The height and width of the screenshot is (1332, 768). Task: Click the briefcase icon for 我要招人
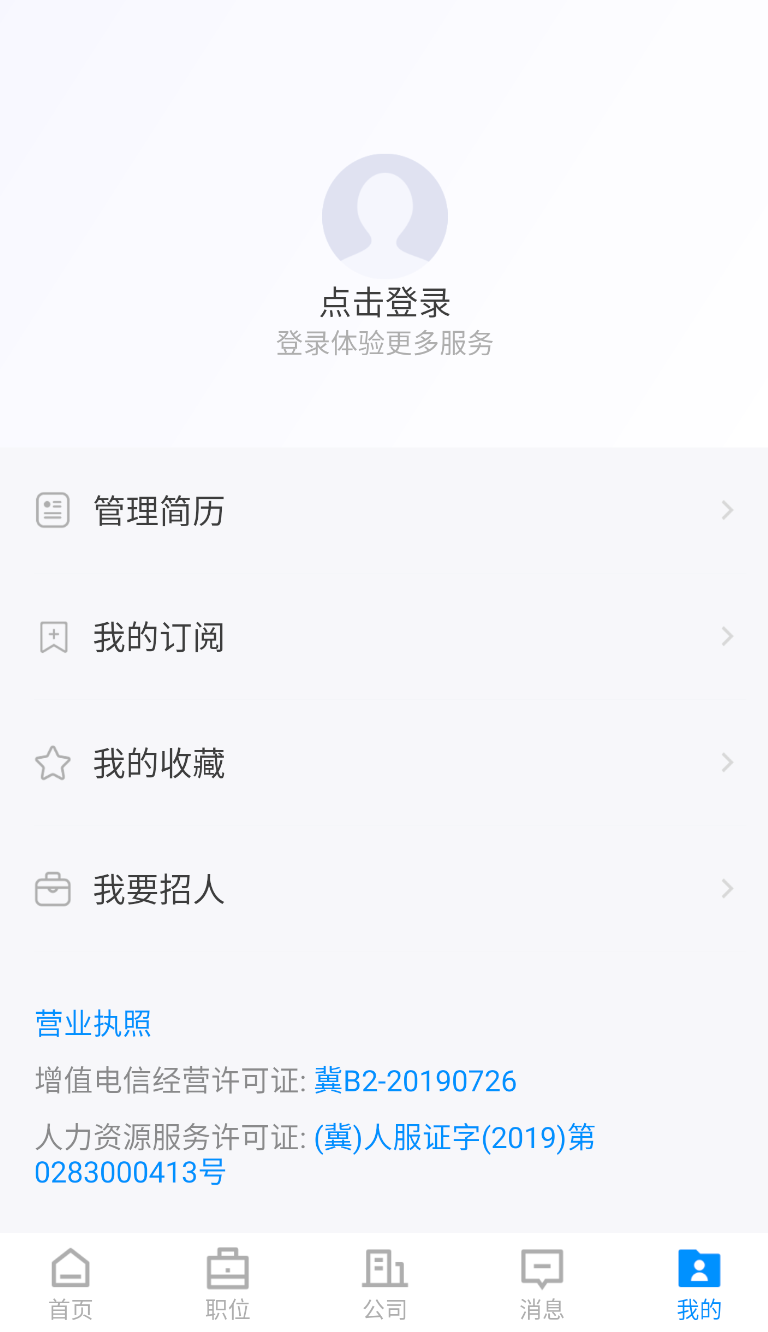coord(52,888)
